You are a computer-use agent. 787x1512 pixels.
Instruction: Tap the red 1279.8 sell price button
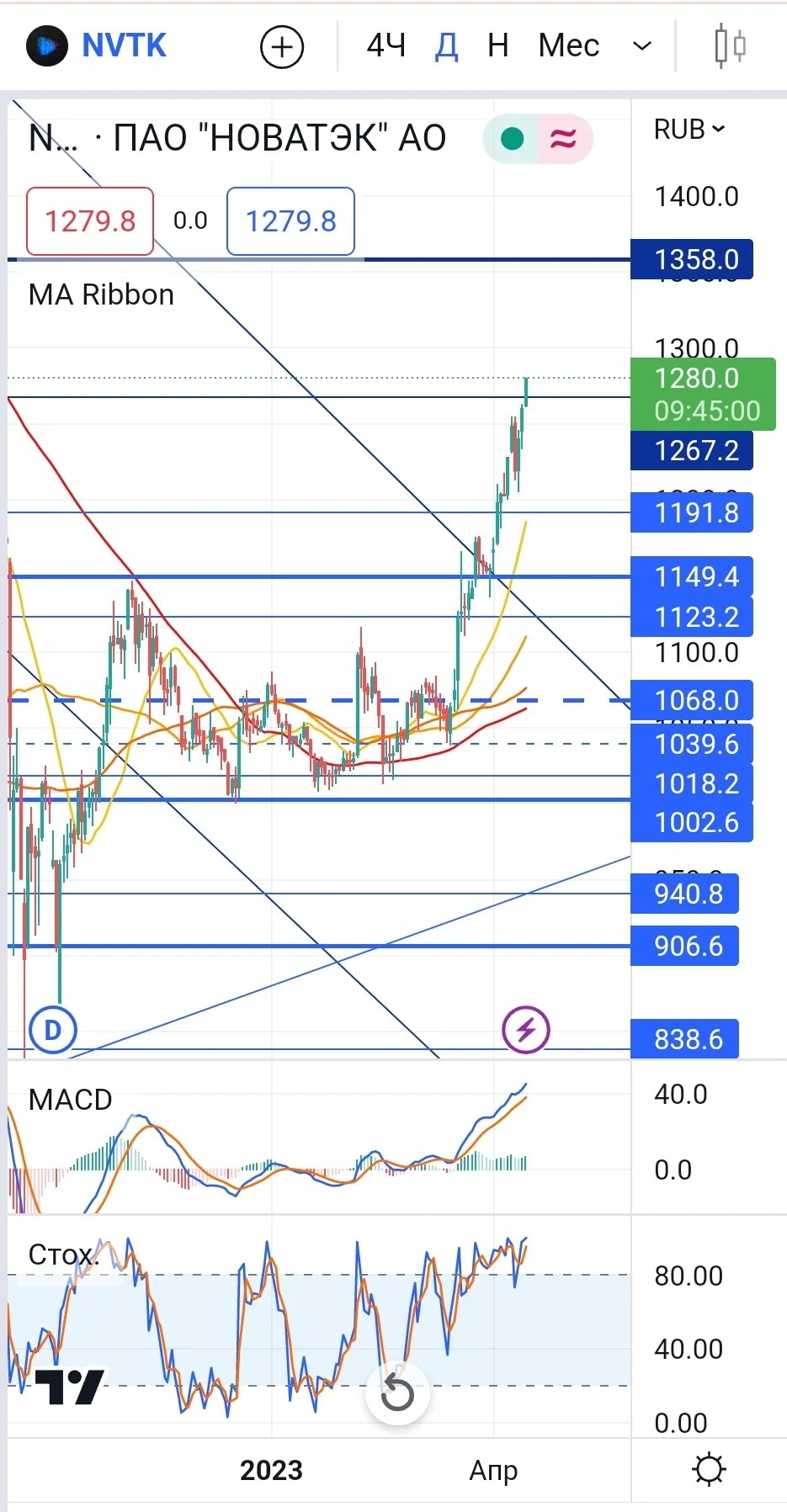90,221
